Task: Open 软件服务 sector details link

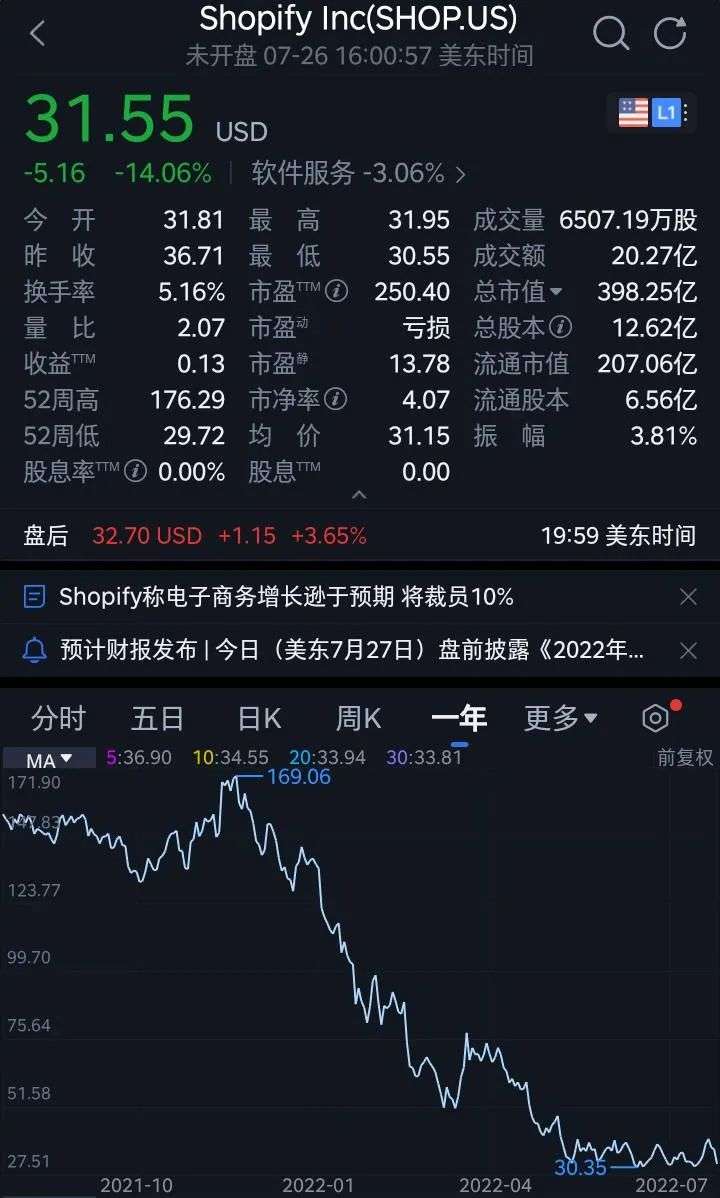Action: (x=355, y=173)
